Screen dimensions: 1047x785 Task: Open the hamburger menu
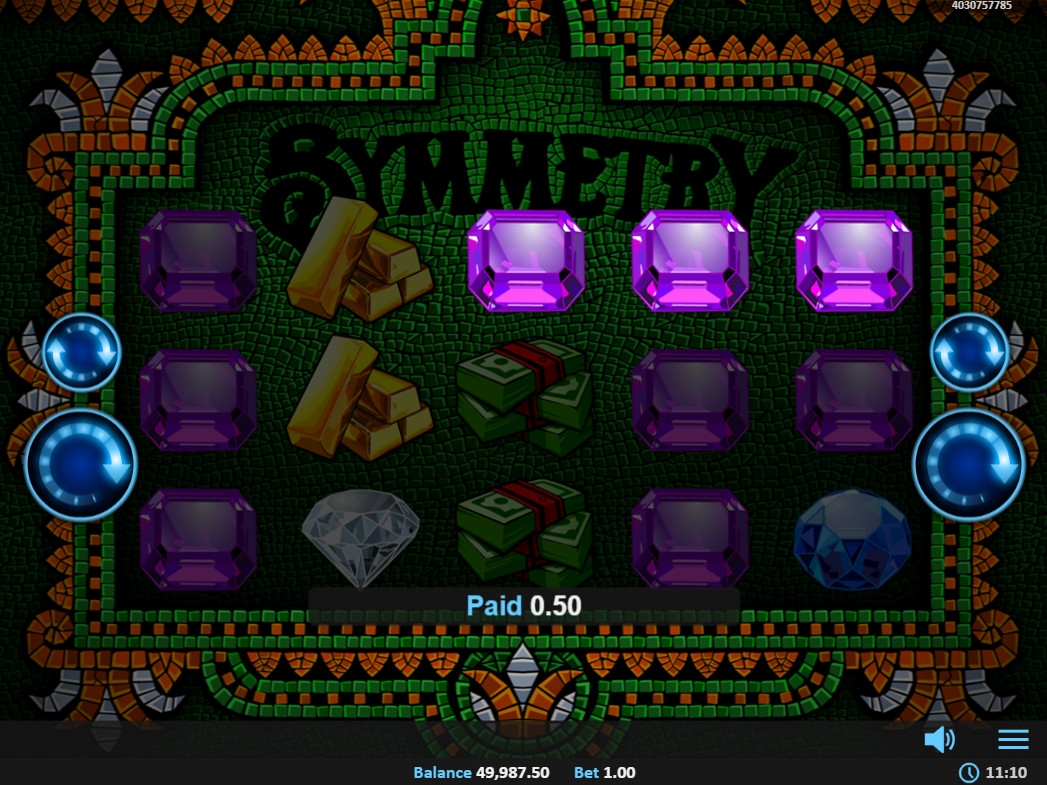click(x=1013, y=740)
